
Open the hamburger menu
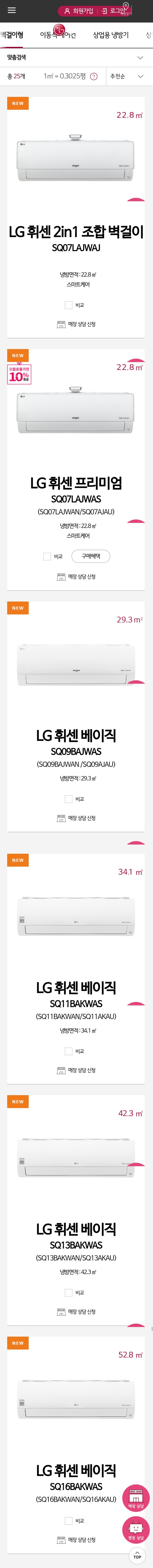11,10
